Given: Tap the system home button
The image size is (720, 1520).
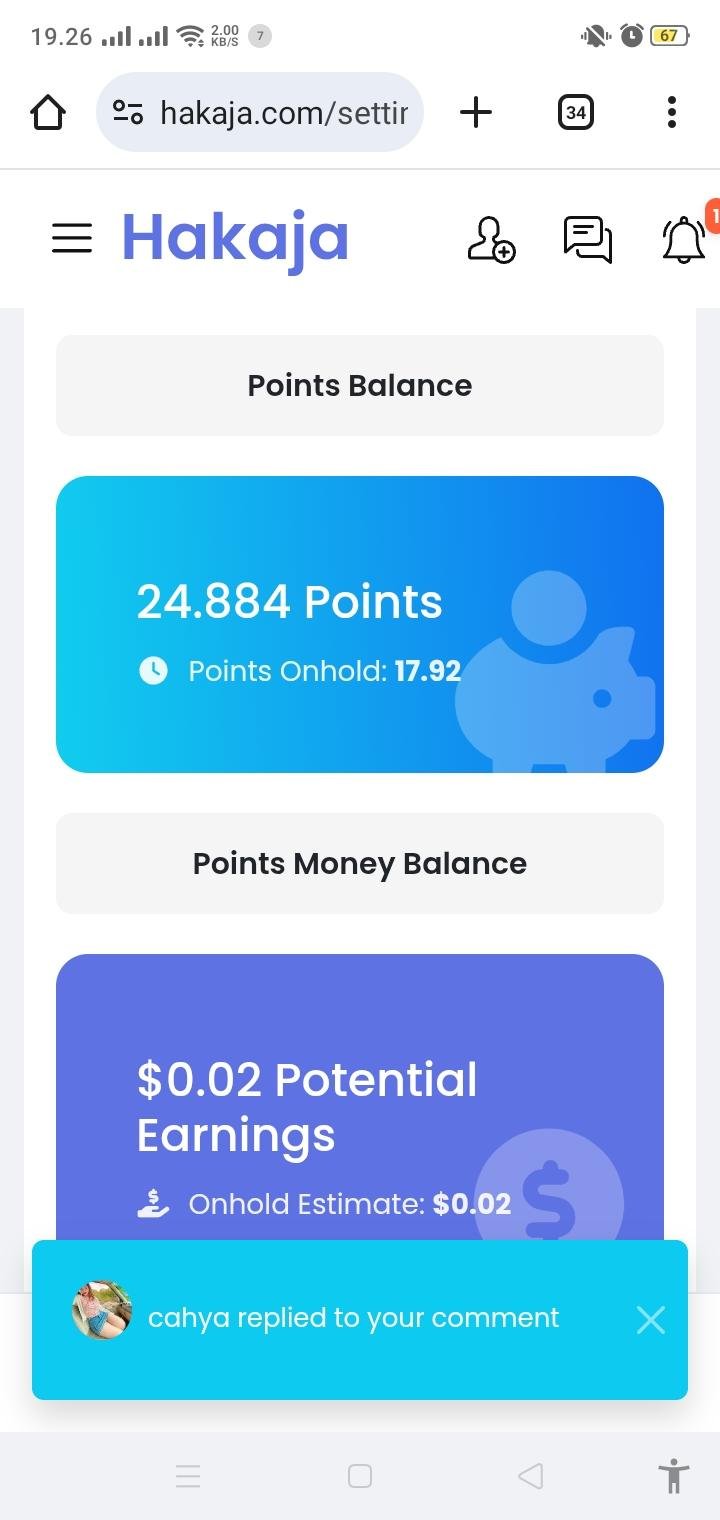Looking at the screenshot, I should point(360,1476).
